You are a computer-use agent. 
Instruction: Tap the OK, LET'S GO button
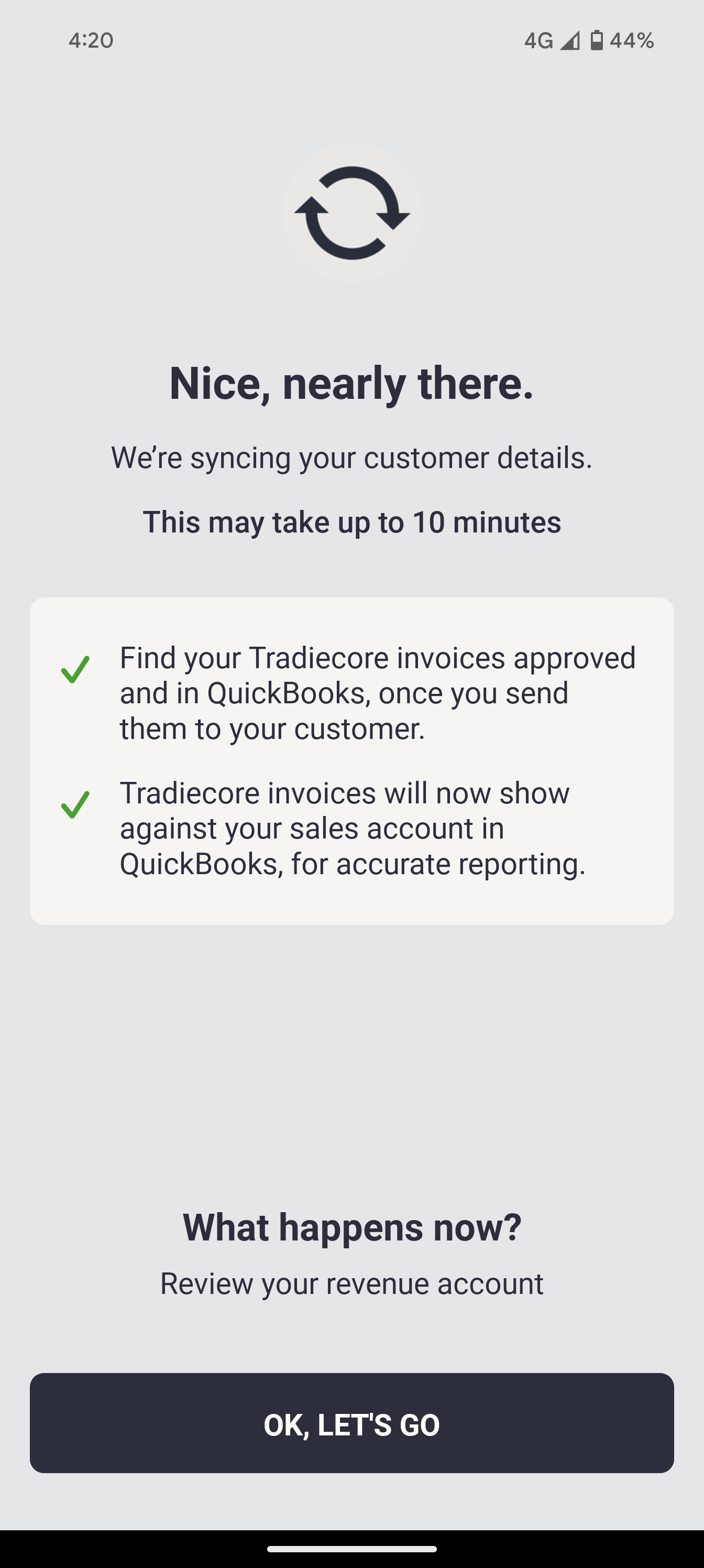[x=351, y=1423]
